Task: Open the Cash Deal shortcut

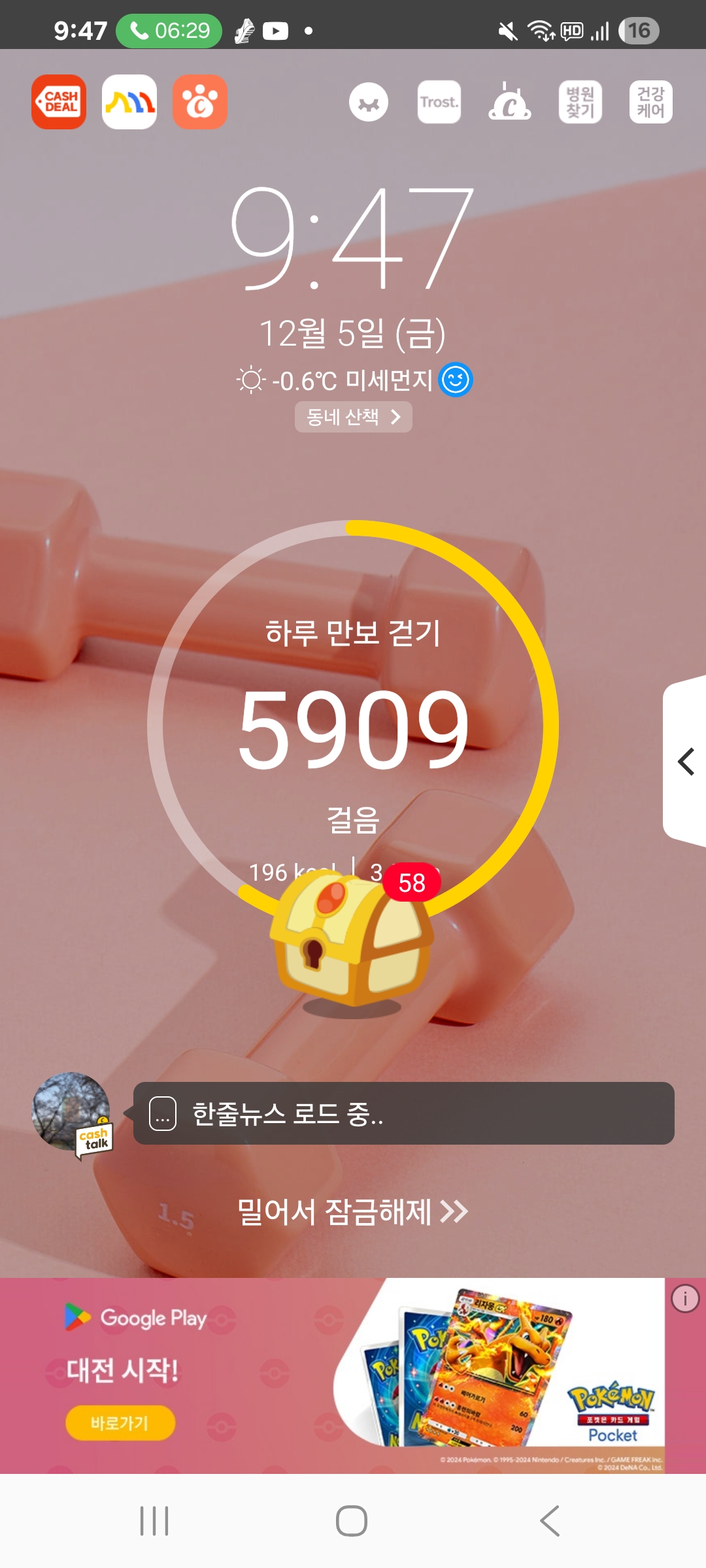Action: (59, 102)
